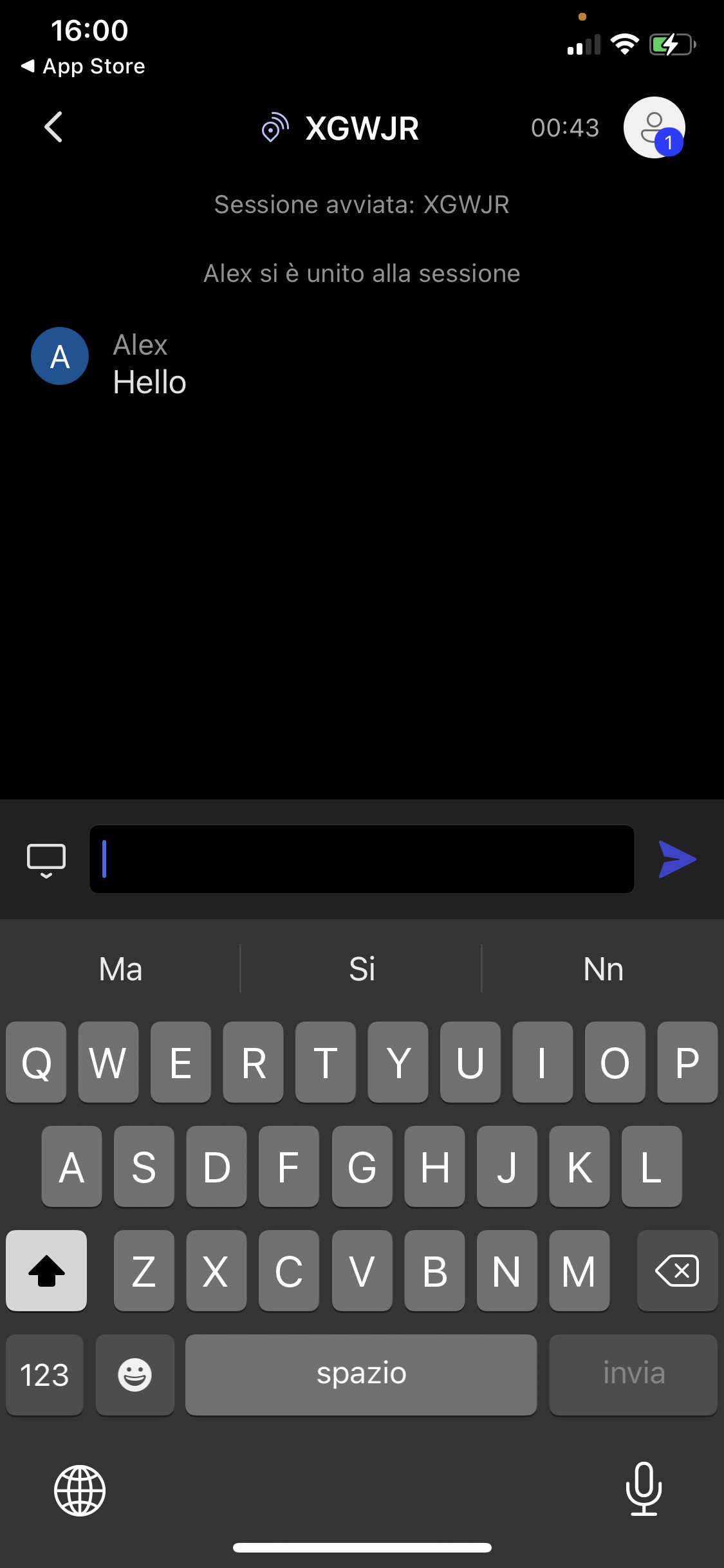Tap the spazio key
Viewport: 724px width, 1568px height.
click(361, 1375)
